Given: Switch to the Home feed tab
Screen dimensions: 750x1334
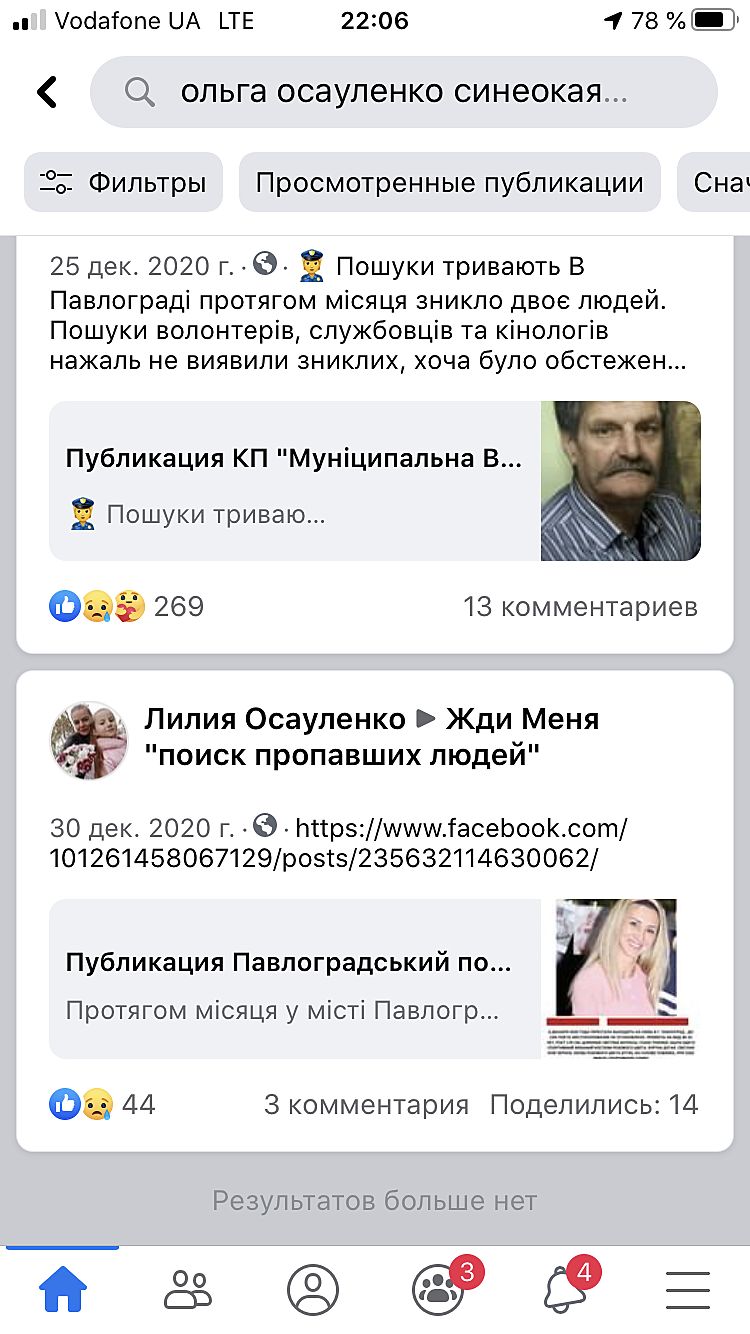Looking at the screenshot, I should click(62, 1290).
